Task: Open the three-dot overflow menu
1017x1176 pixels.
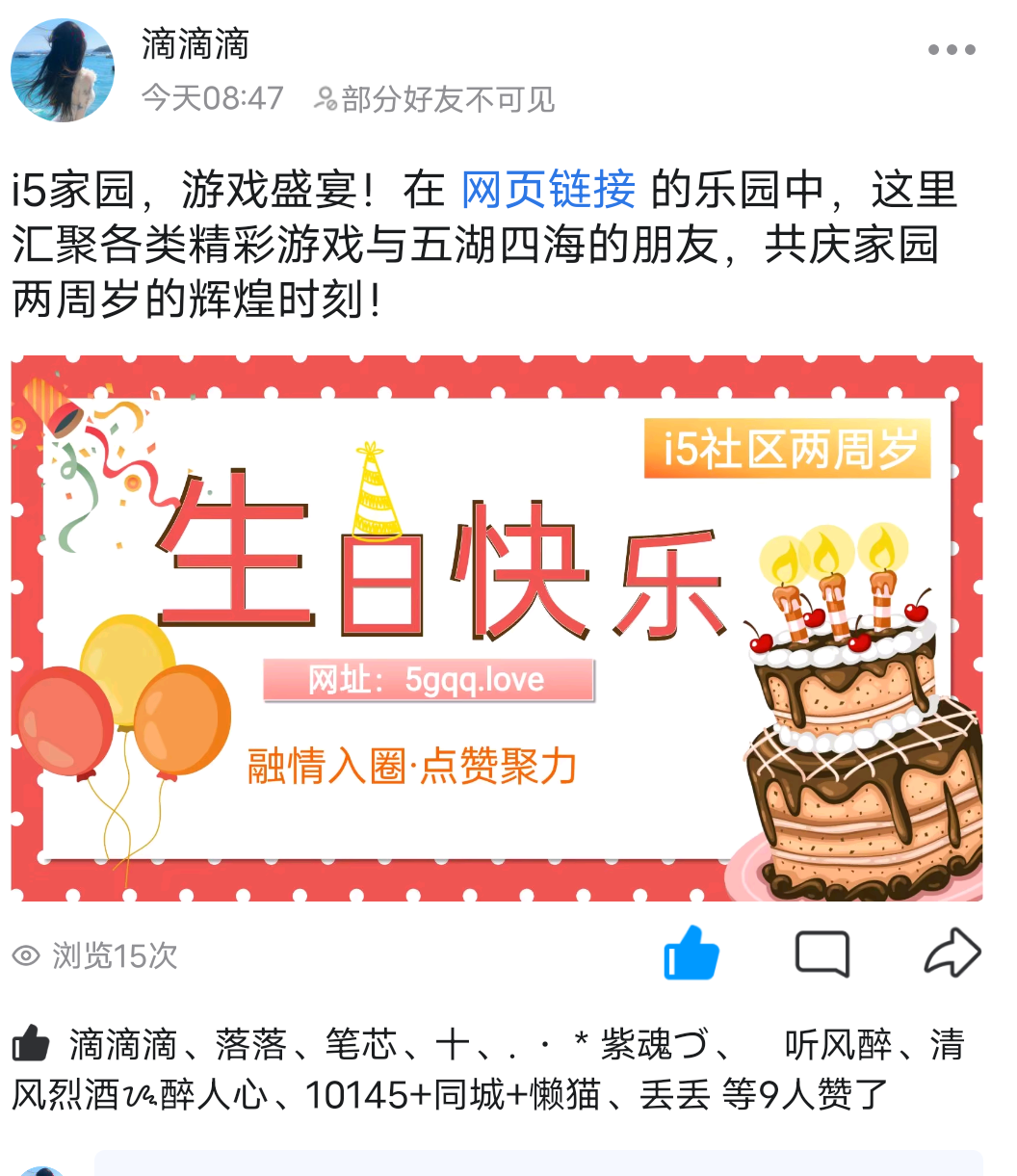Action: pyautogui.click(x=952, y=50)
